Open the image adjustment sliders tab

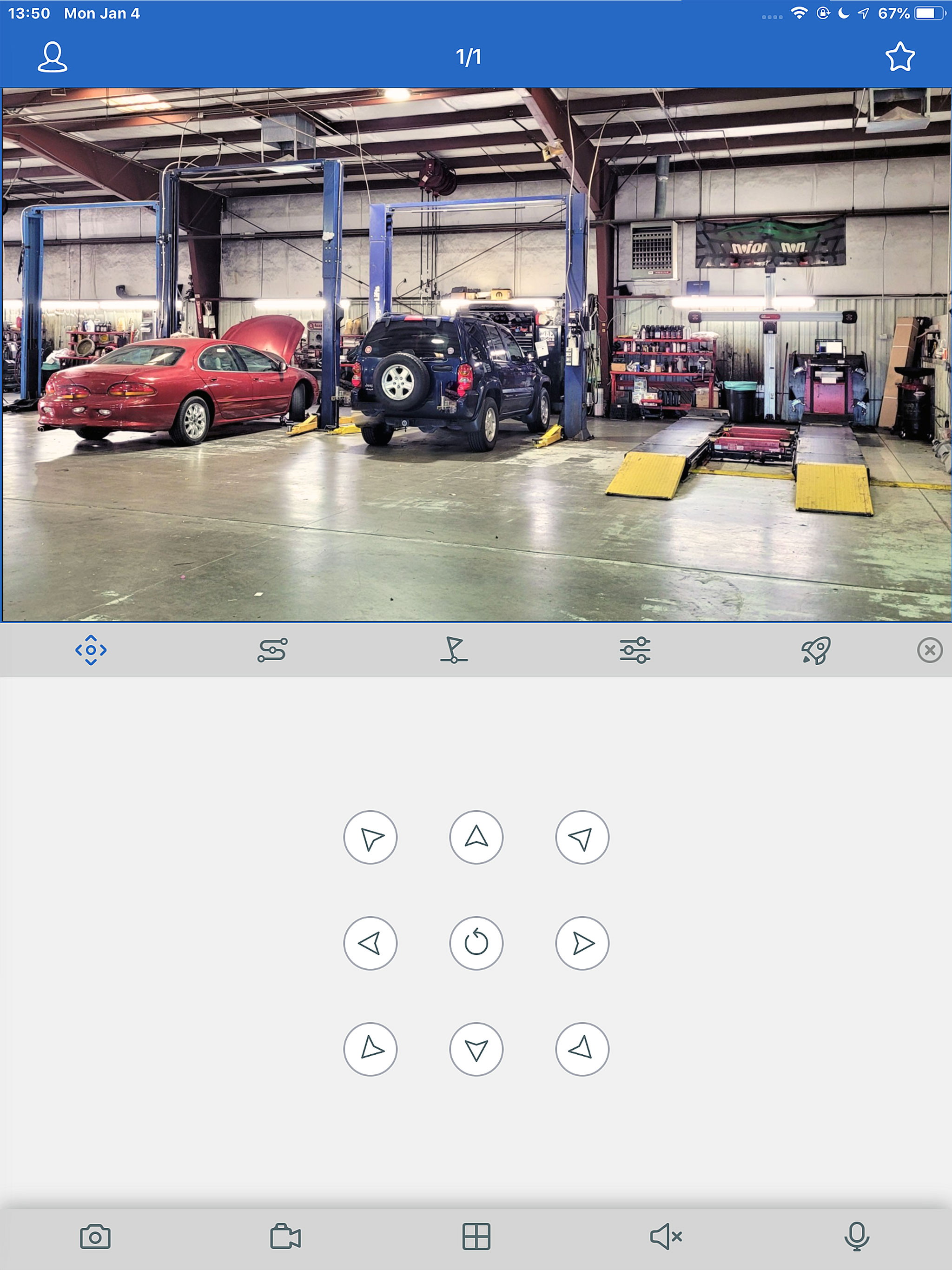(x=635, y=650)
